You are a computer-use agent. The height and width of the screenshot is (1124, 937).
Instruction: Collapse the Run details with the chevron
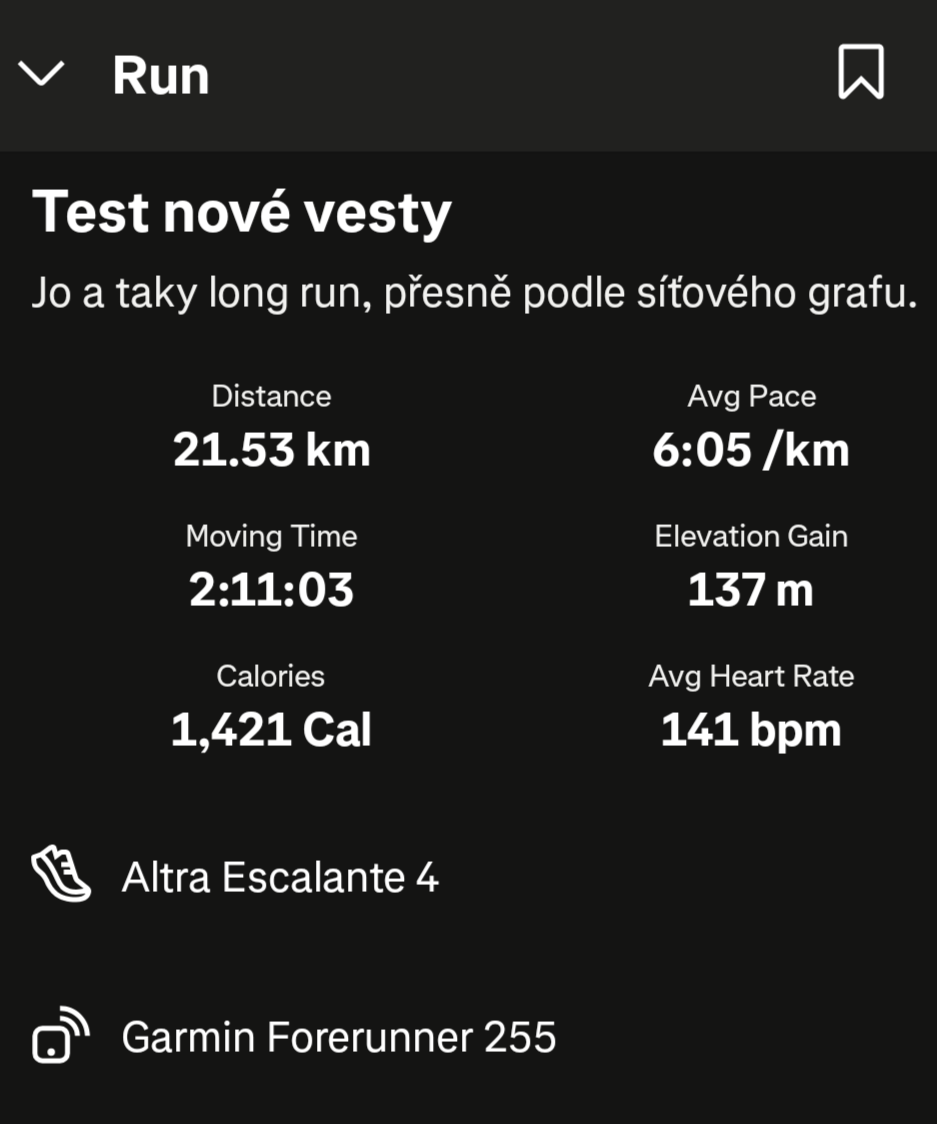pos(42,73)
